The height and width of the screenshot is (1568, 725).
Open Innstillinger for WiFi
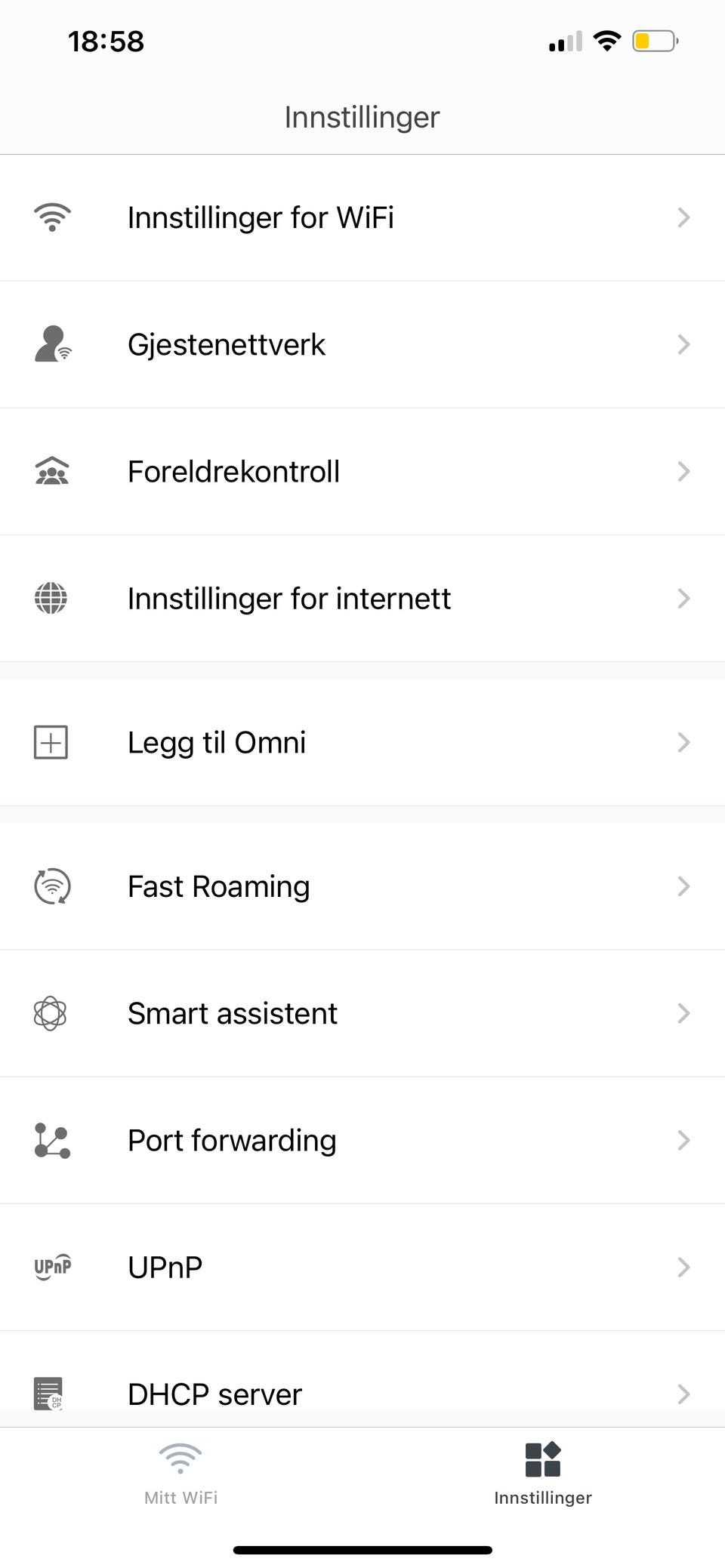tap(362, 217)
